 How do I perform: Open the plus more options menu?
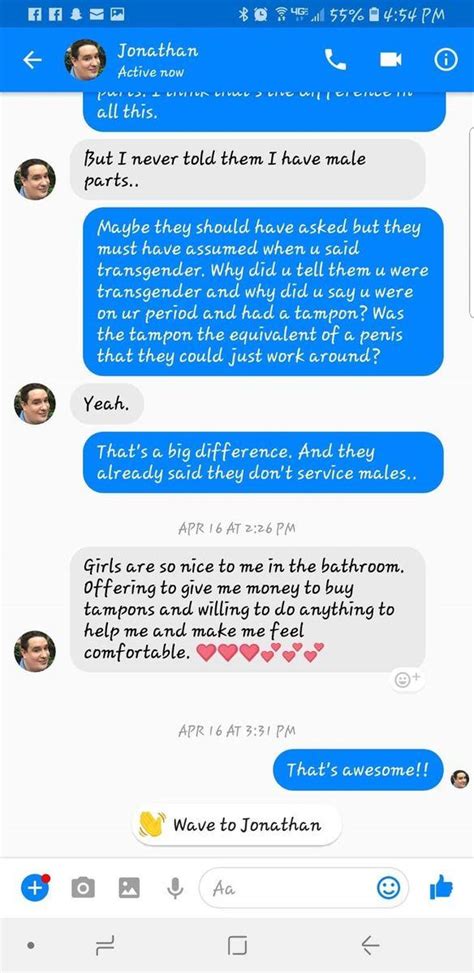tap(36, 888)
